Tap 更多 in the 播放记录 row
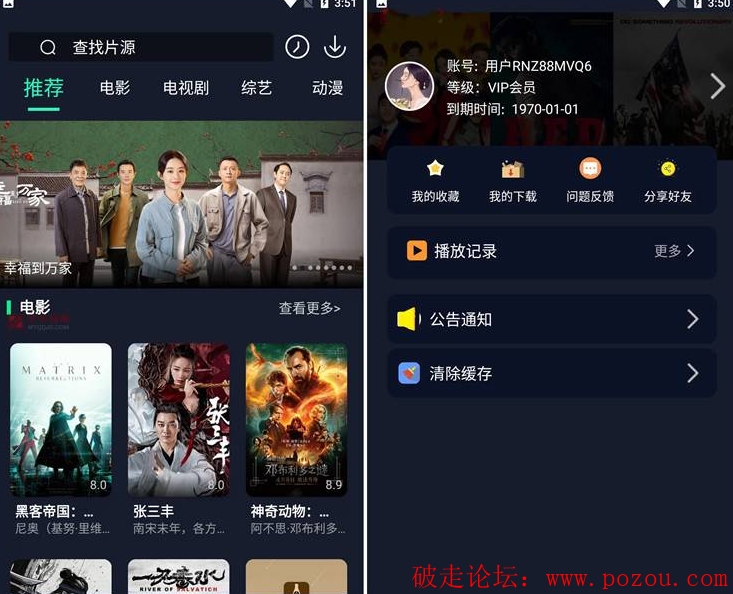Image resolution: width=733 pixels, height=594 pixels. (674, 251)
